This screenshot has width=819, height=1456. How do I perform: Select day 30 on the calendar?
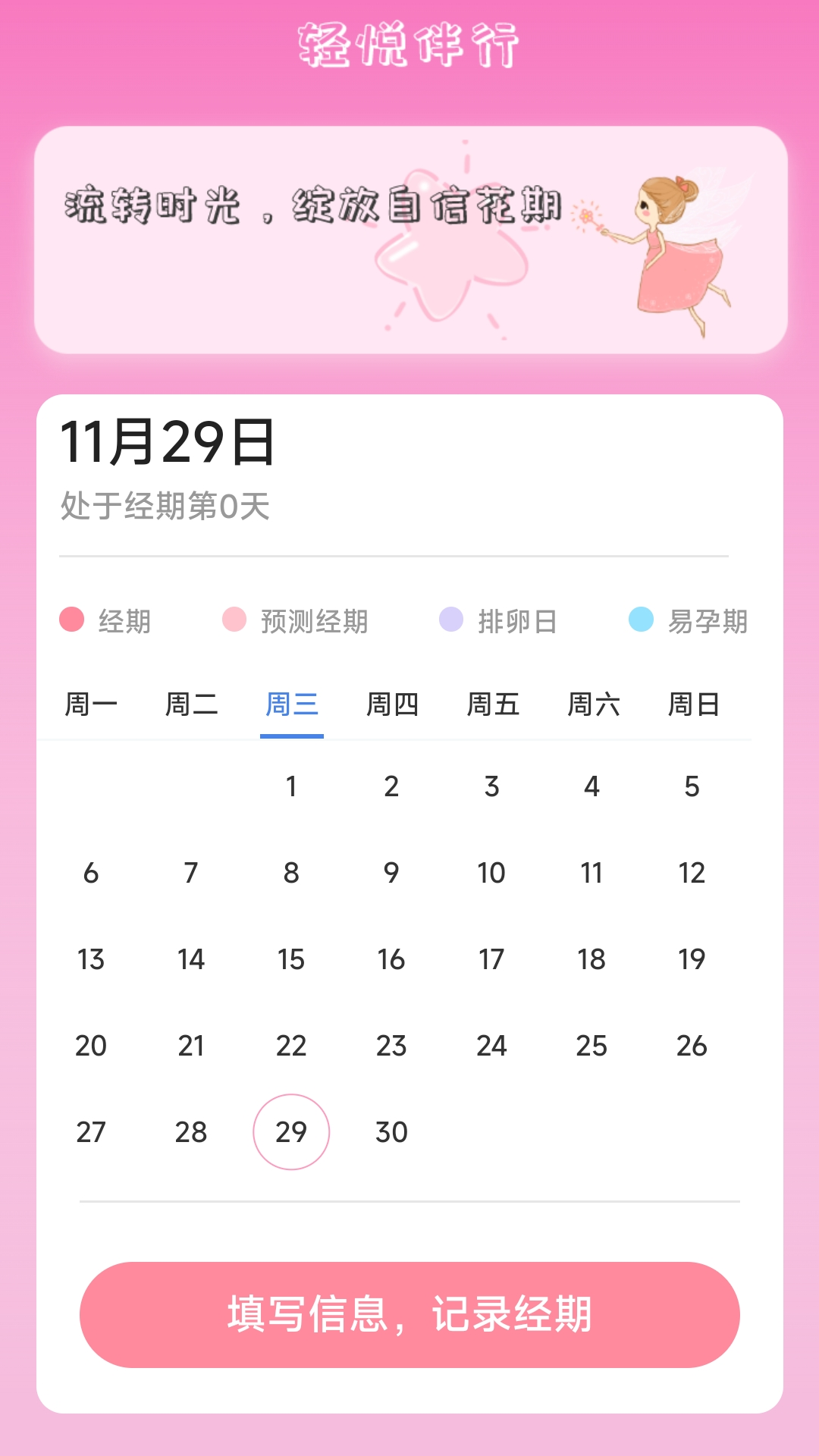(x=391, y=1131)
